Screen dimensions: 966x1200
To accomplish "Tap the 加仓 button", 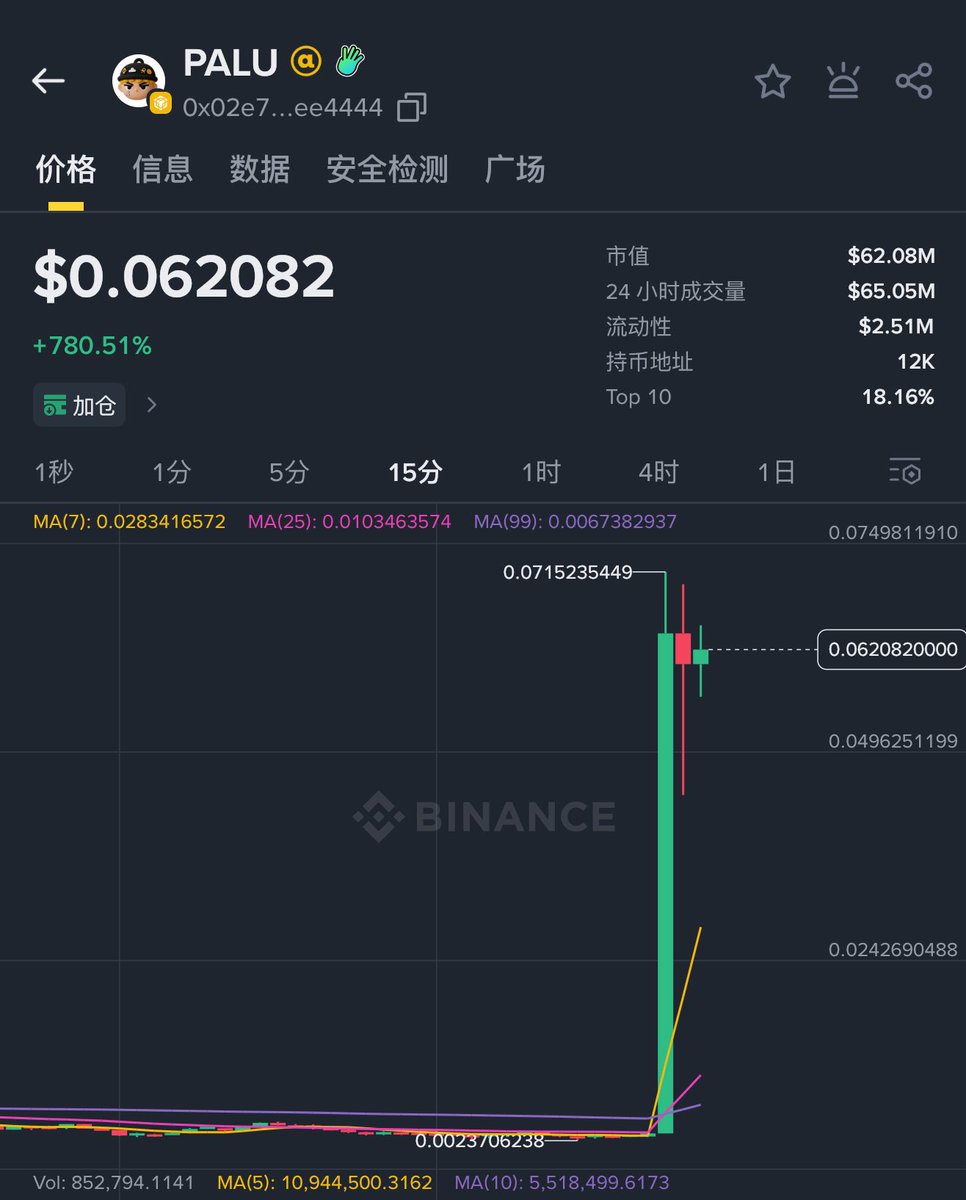I will [x=80, y=405].
